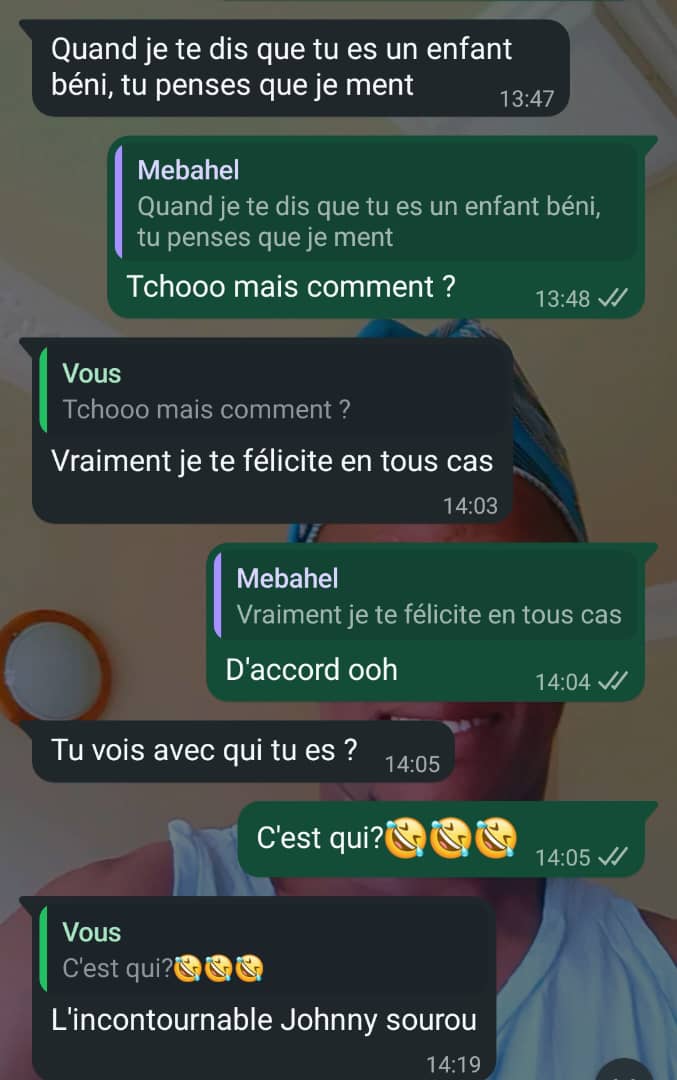Jump to quoted message above 'Tchooo mais comment ?'

375,202
